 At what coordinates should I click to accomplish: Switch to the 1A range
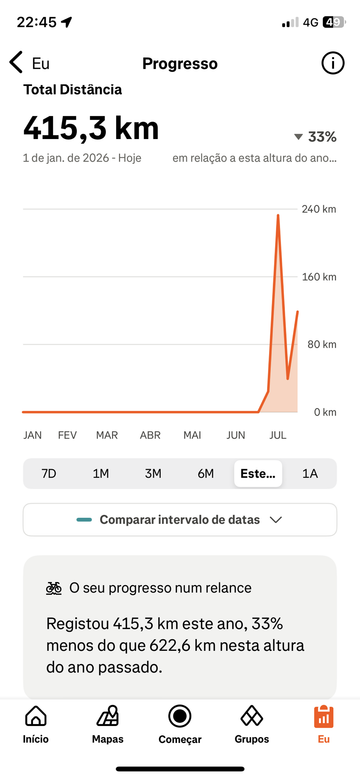tap(310, 473)
